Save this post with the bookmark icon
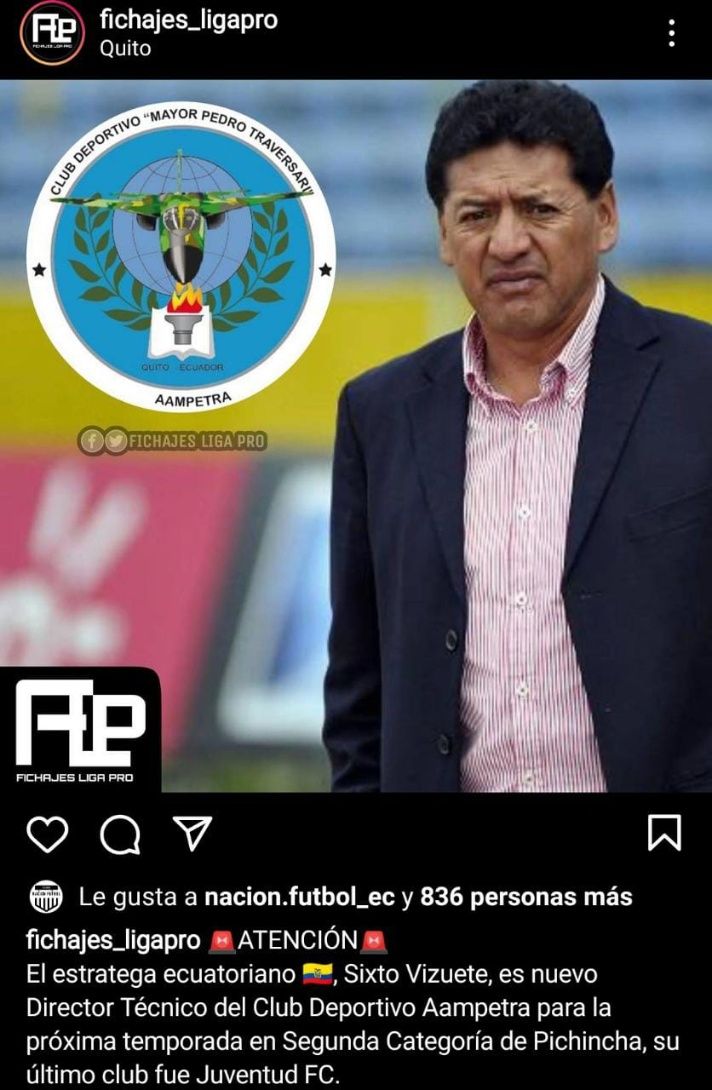 point(664,832)
